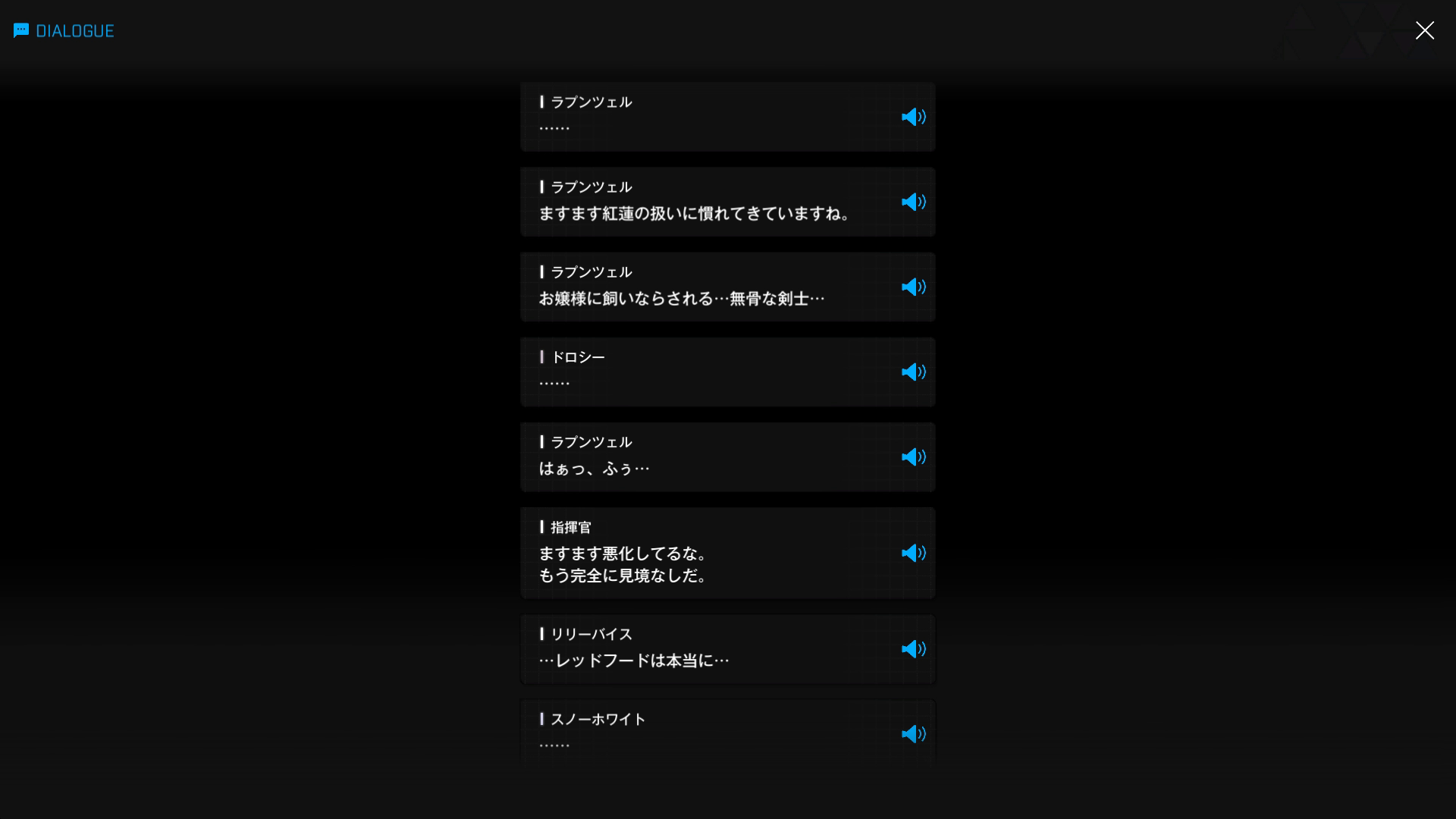1456x819 pixels.
Task: Play スノーホワイト's '……' voice line
Action: click(913, 734)
